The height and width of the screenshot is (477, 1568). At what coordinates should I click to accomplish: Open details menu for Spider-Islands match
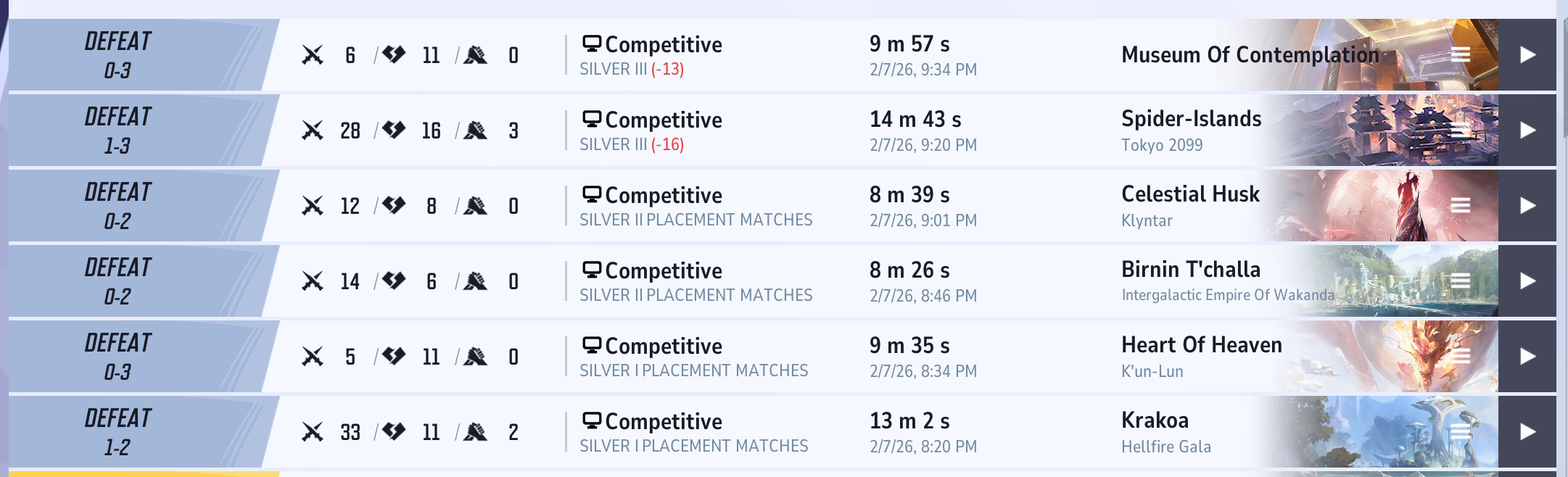tap(1461, 130)
